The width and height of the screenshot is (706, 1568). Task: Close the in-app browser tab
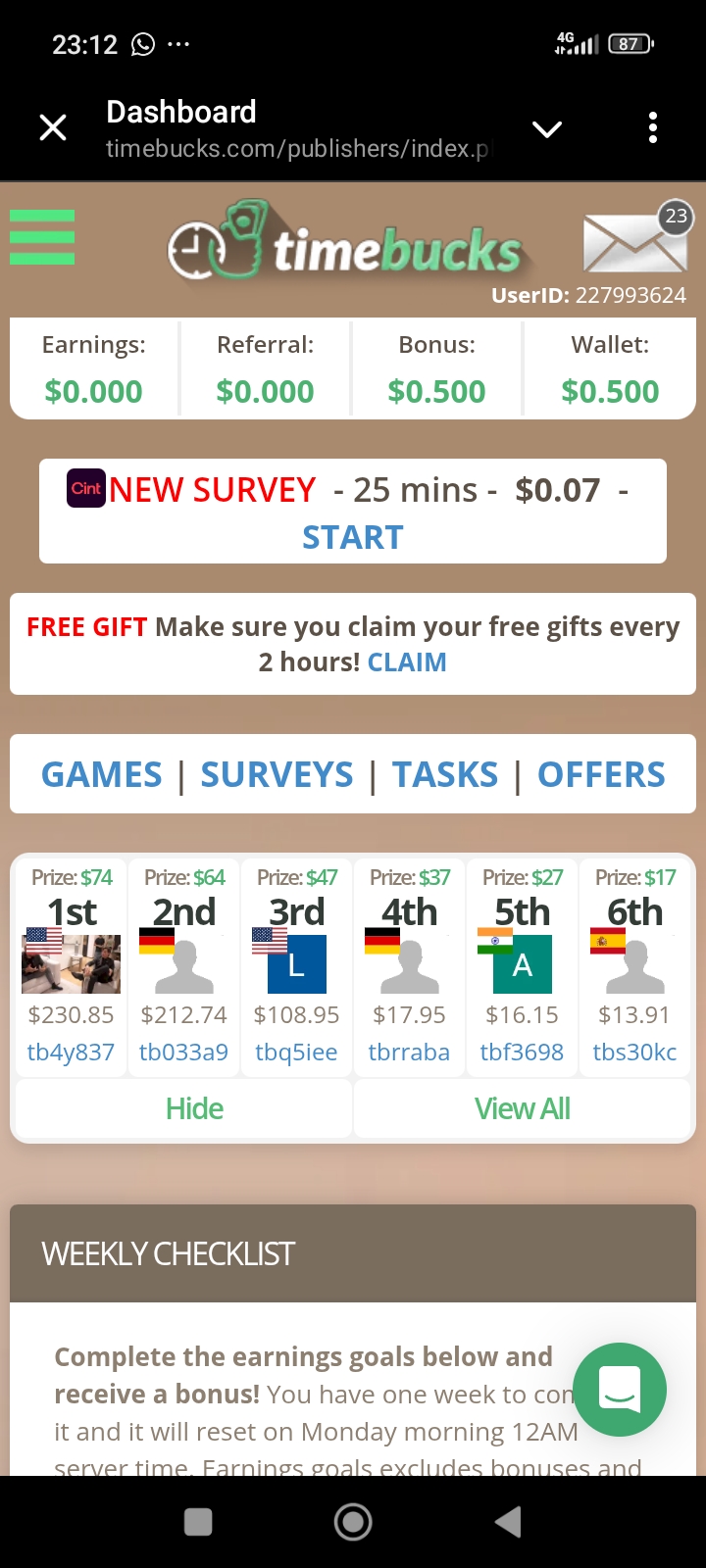coord(53,127)
